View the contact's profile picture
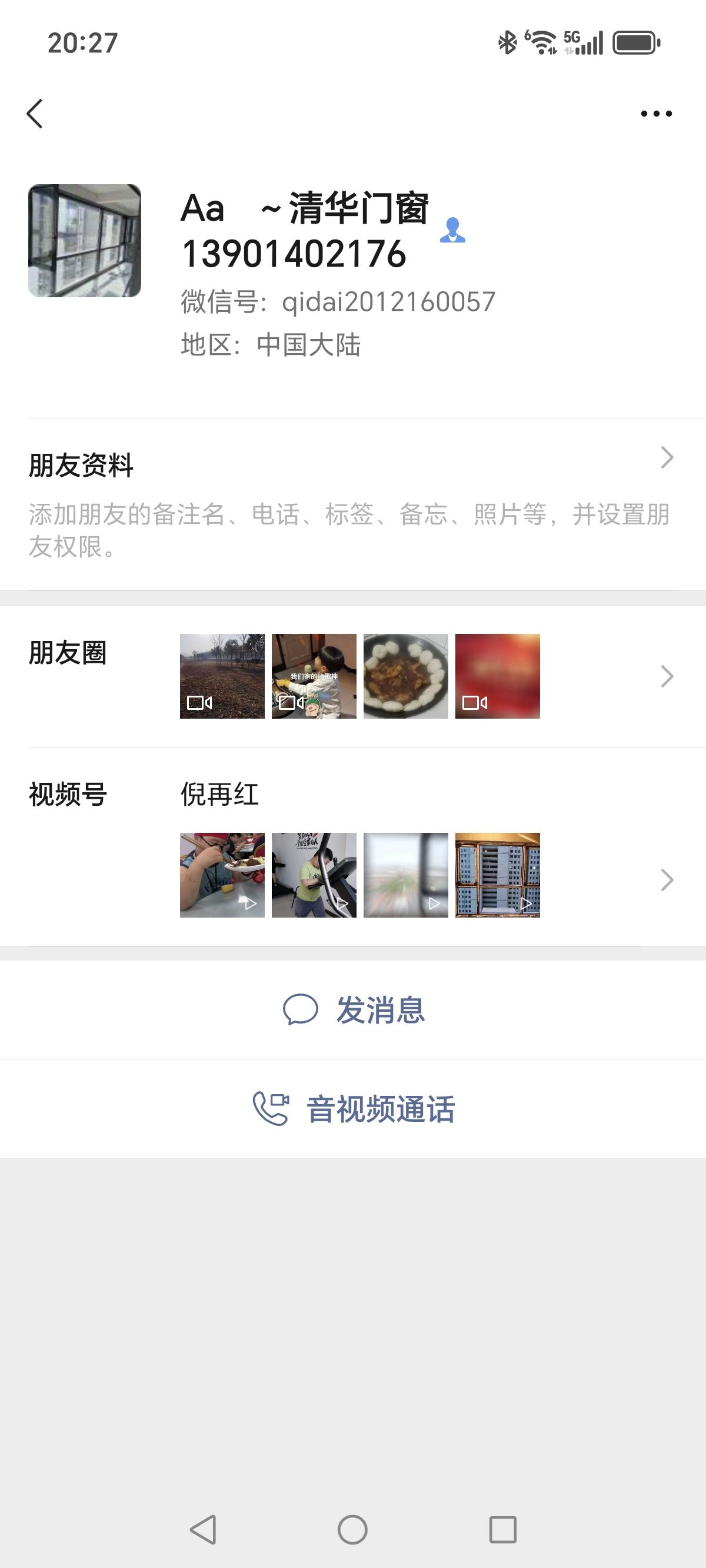This screenshot has width=706, height=1568. (85, 241)
